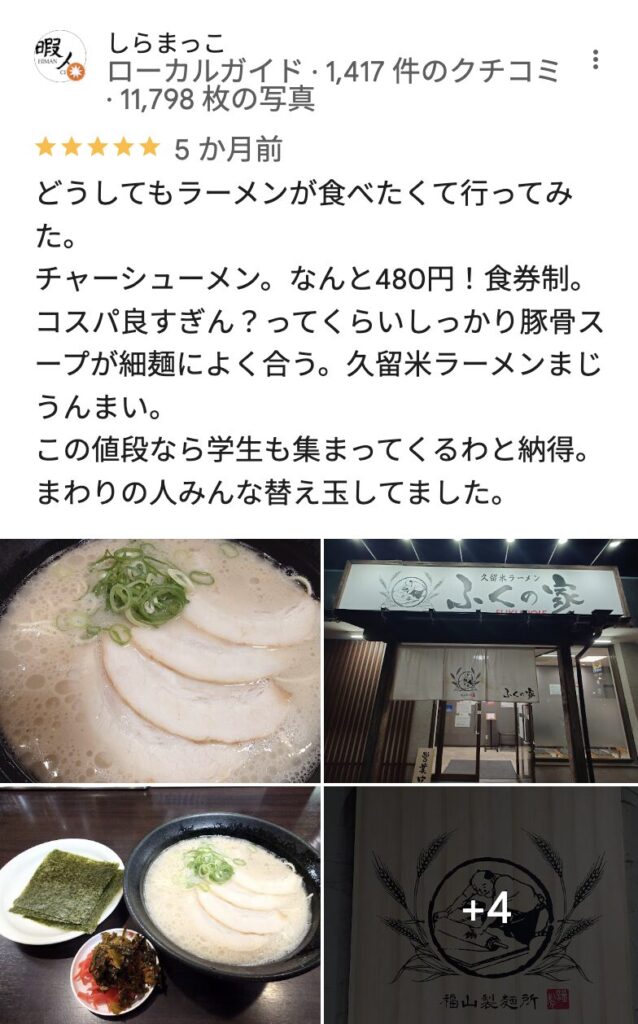Open the review overflow menu

596,60
